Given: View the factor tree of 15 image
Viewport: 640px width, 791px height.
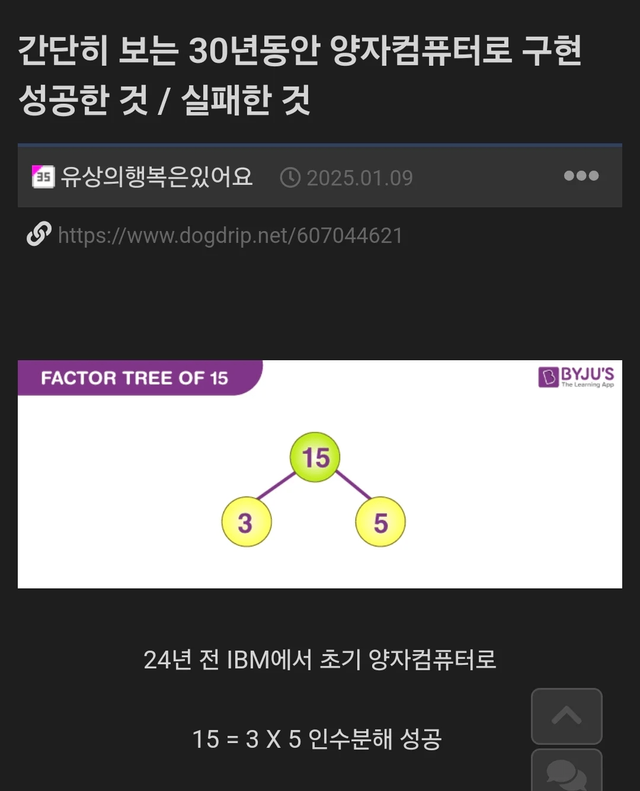Looking at the screenshot, I should click(319, 473).
